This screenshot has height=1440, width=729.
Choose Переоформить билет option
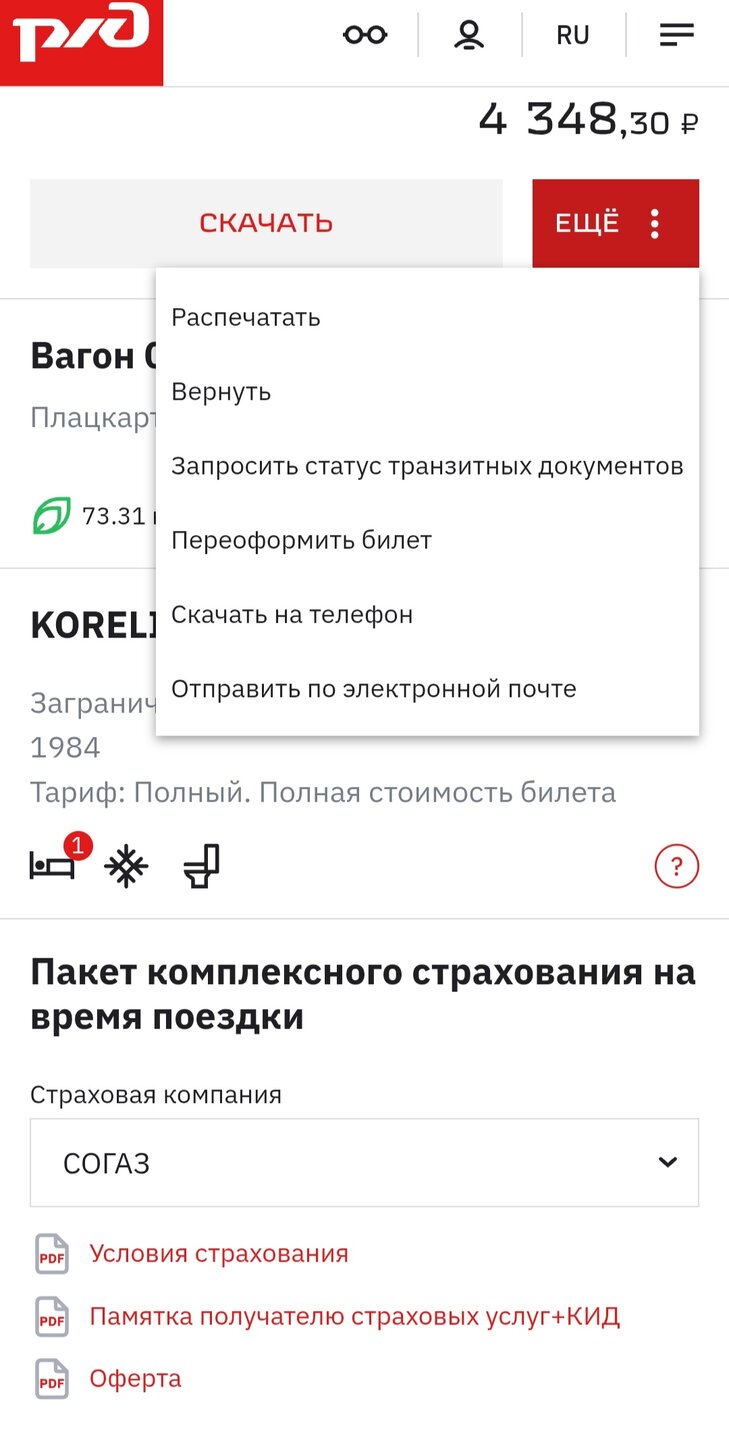[301, 541]
